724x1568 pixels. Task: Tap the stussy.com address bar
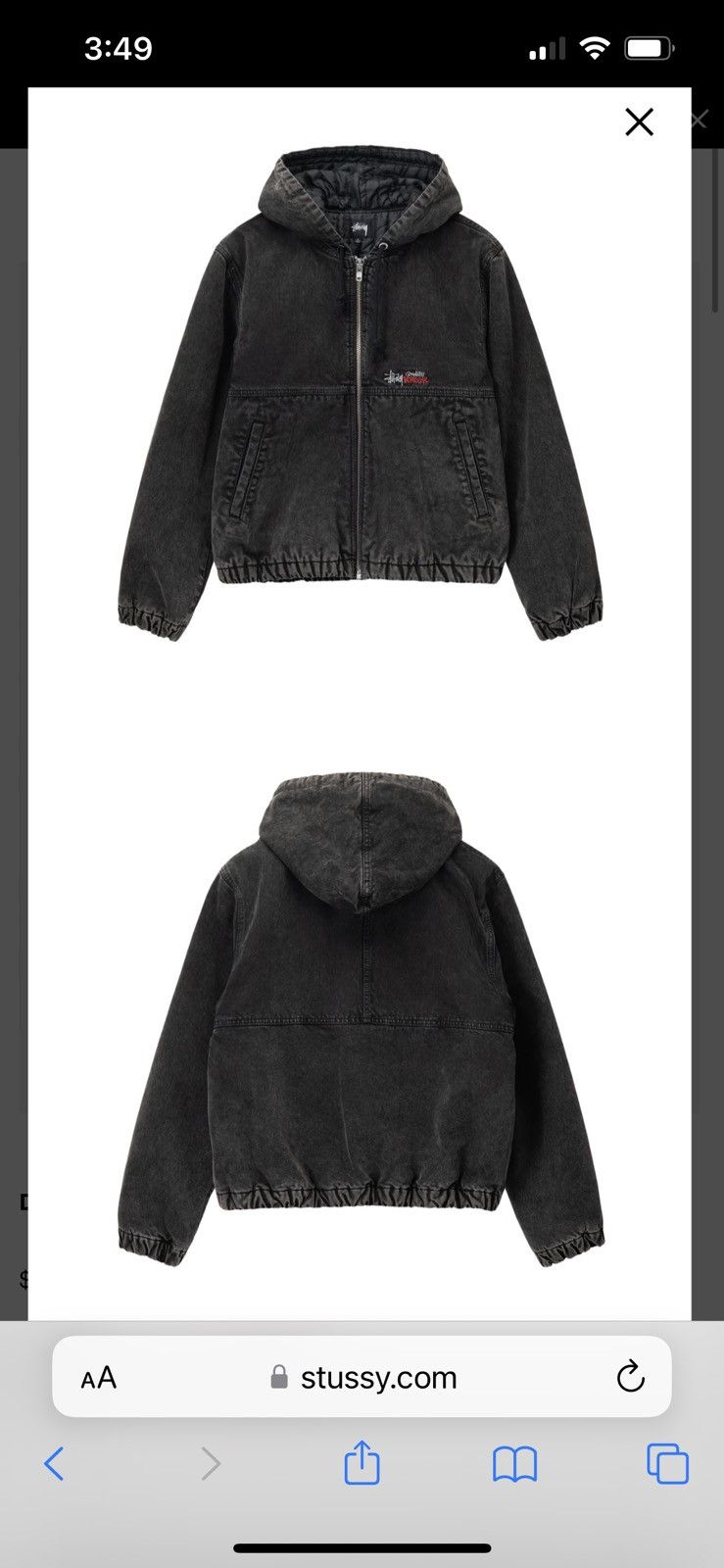pos(362,1377)
